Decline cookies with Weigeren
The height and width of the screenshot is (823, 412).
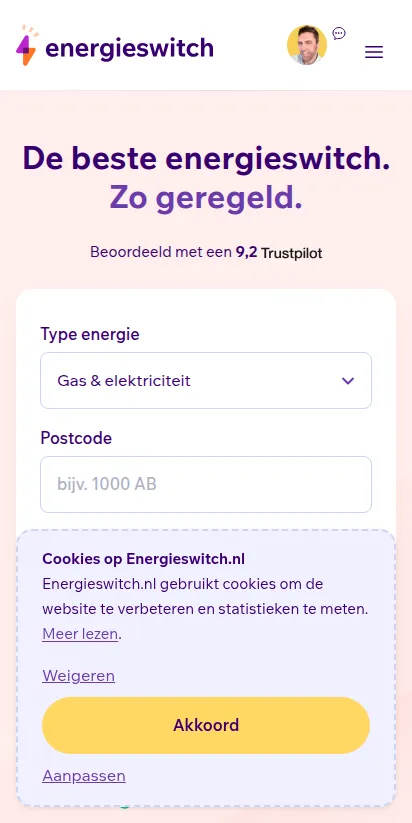coord(78,676)
